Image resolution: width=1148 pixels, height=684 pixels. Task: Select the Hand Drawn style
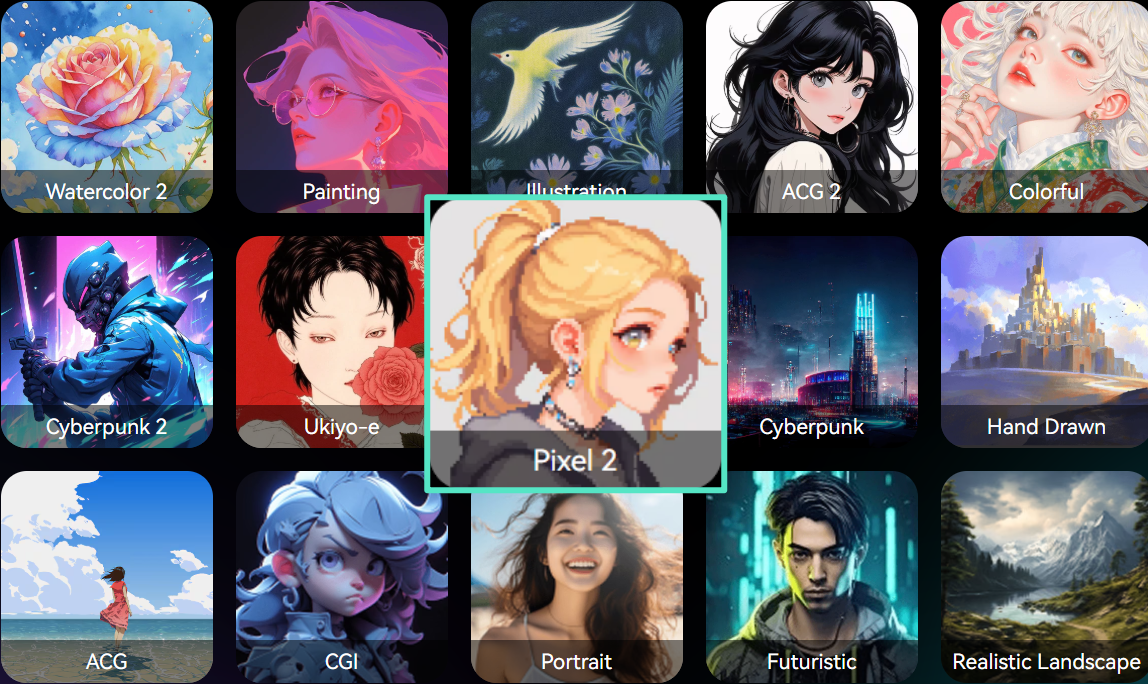tap(1044, 341)
